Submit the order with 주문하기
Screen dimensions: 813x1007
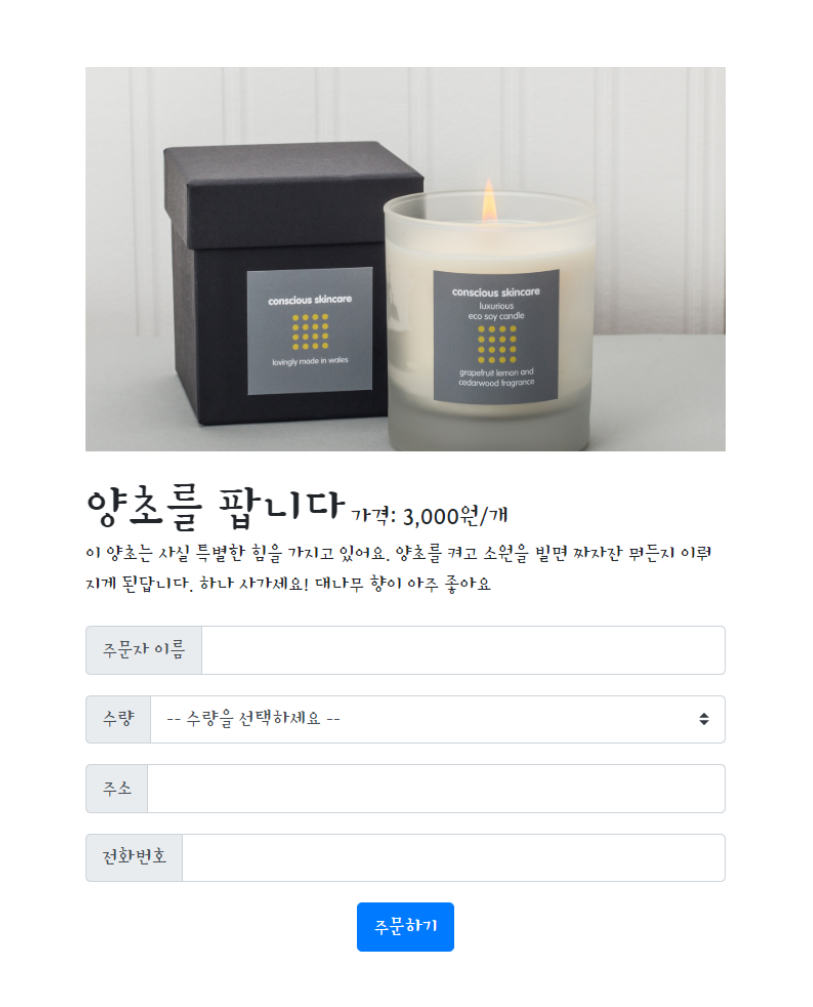[x=405, y=926]
